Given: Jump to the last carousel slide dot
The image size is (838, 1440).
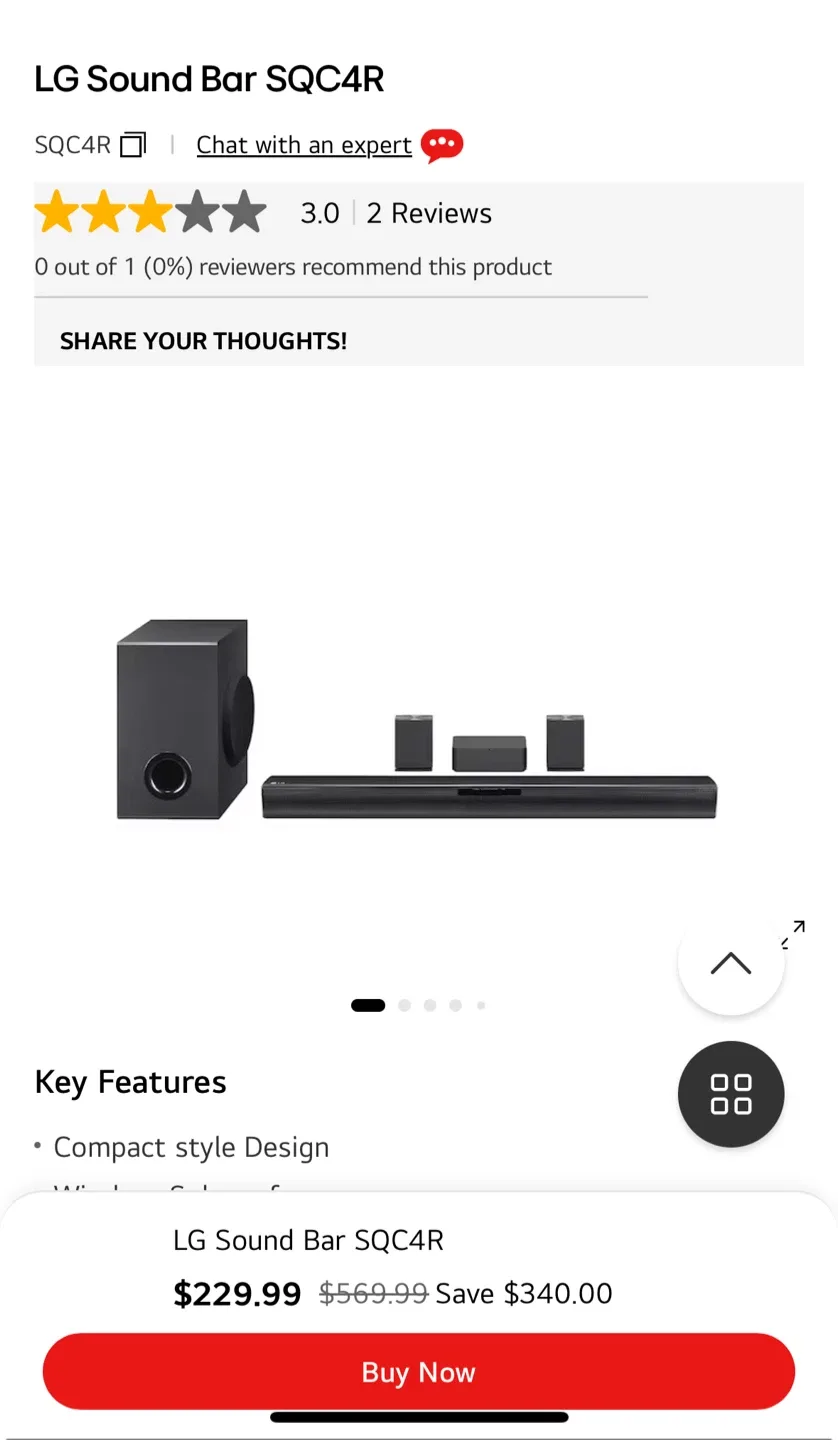Looking at the screenshot, I should [x=480, y=1005].
